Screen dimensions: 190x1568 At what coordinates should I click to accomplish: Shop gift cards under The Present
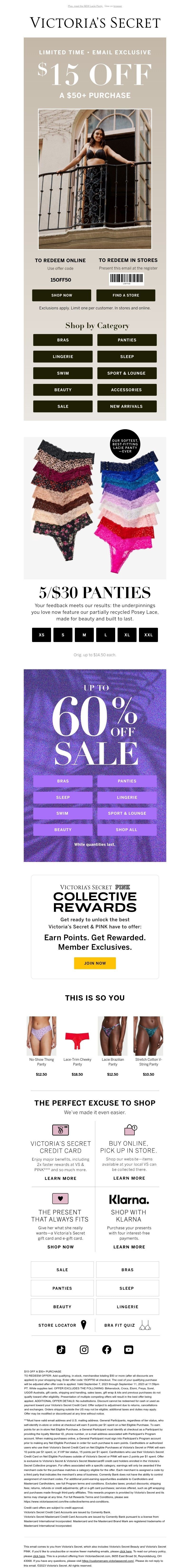tap(60, 1247)
